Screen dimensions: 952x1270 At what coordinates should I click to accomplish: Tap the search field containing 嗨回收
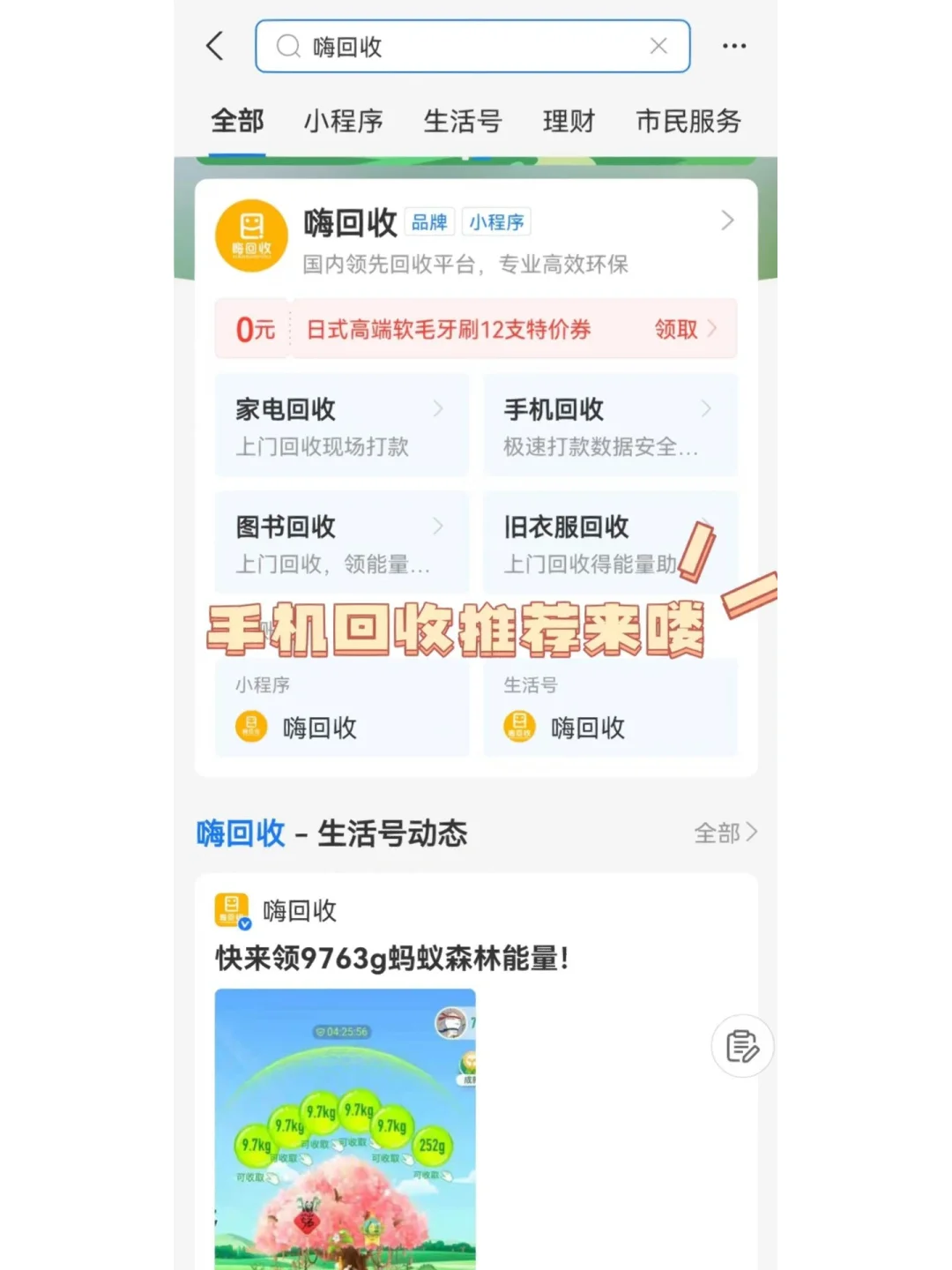(x=458, y=47)
